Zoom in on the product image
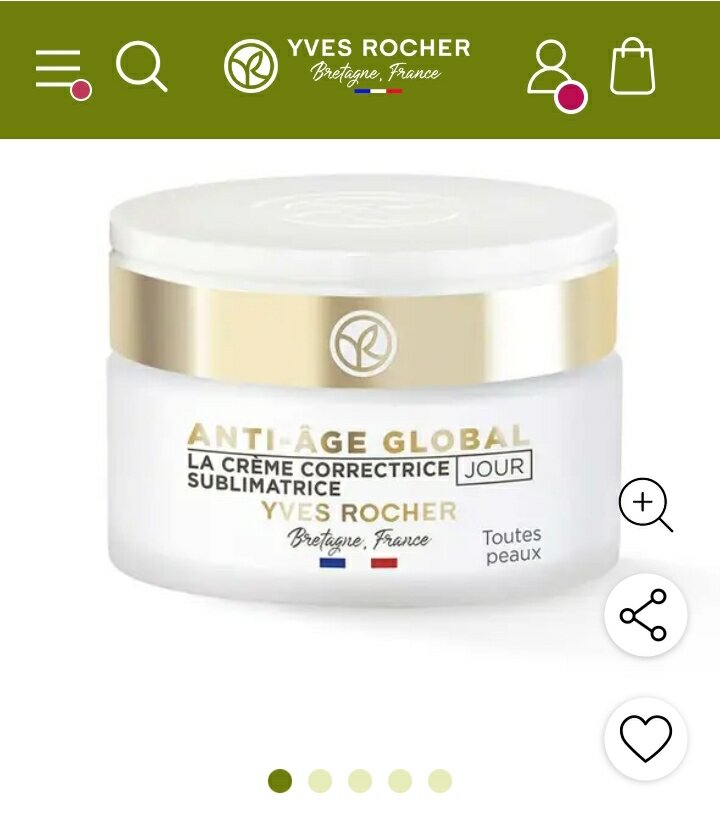This screenshot has width=720, height=825. pos(645,505)
